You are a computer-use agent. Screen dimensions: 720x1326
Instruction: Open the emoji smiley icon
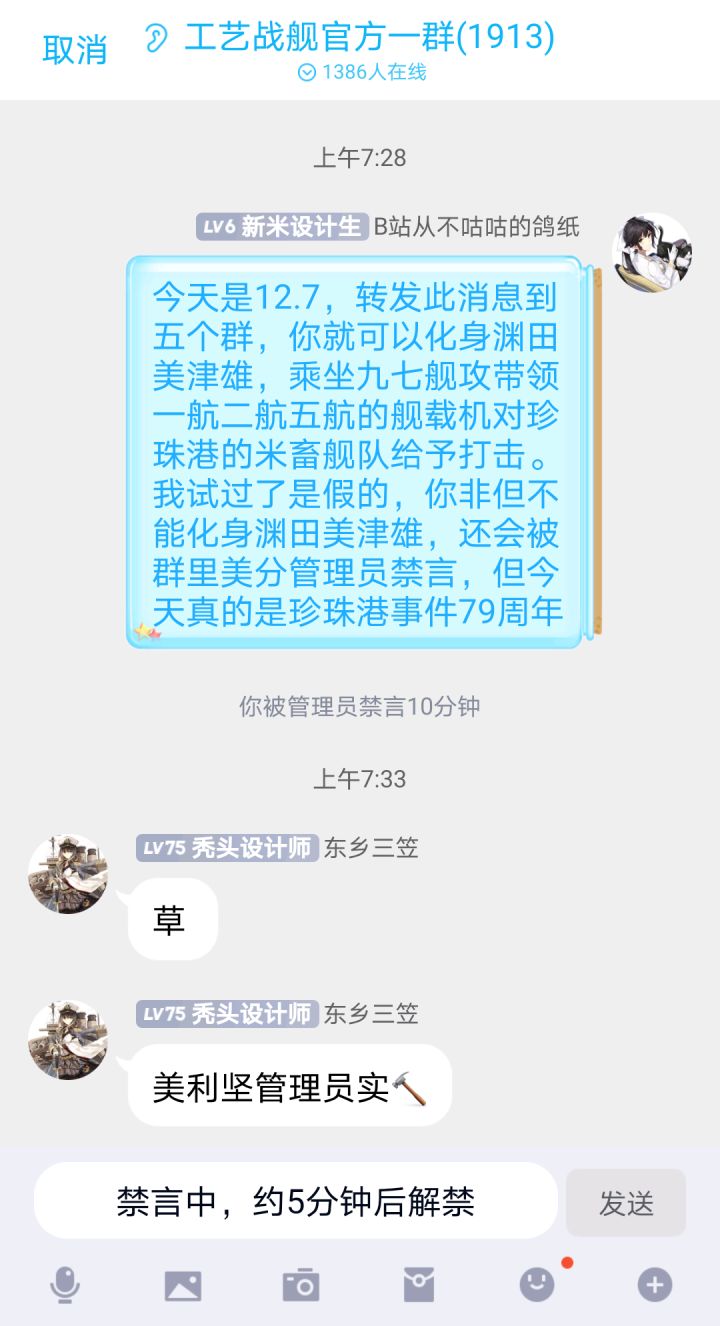(537, 1284)
